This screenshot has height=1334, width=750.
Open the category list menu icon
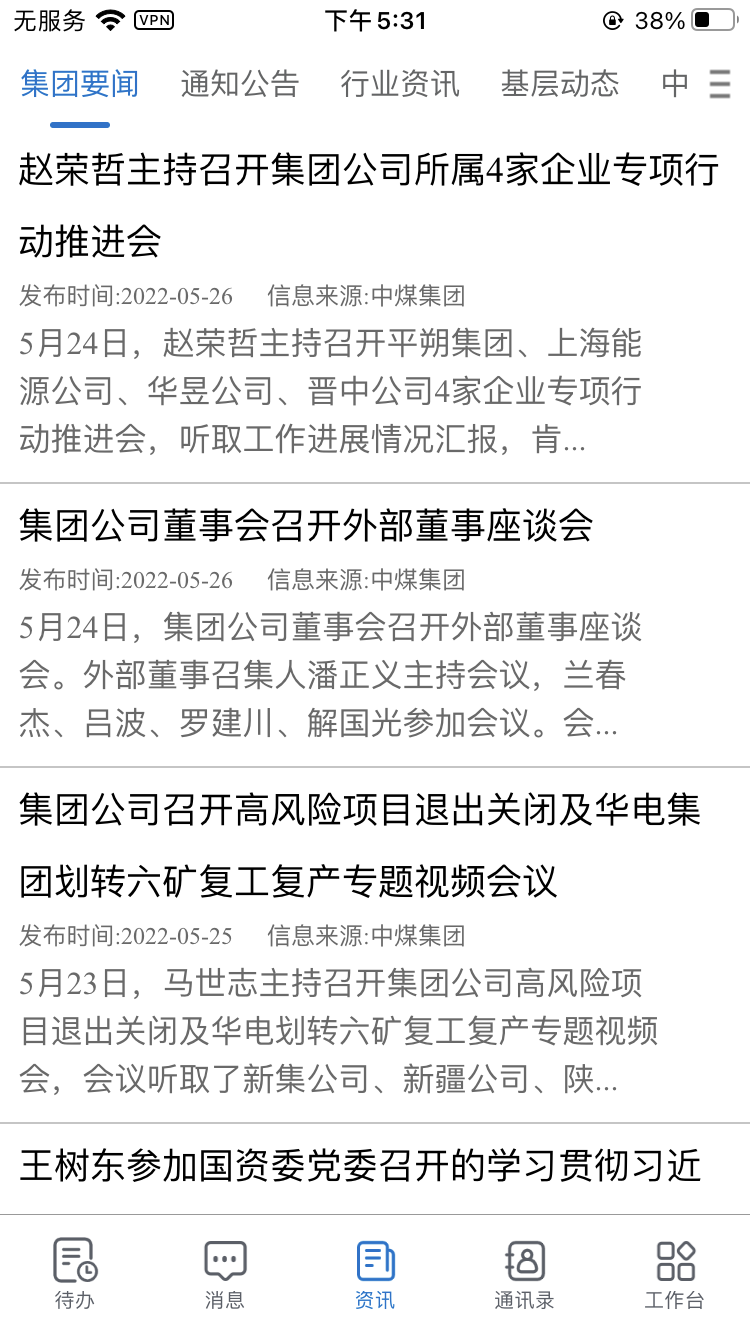click(x=719, y=84)
